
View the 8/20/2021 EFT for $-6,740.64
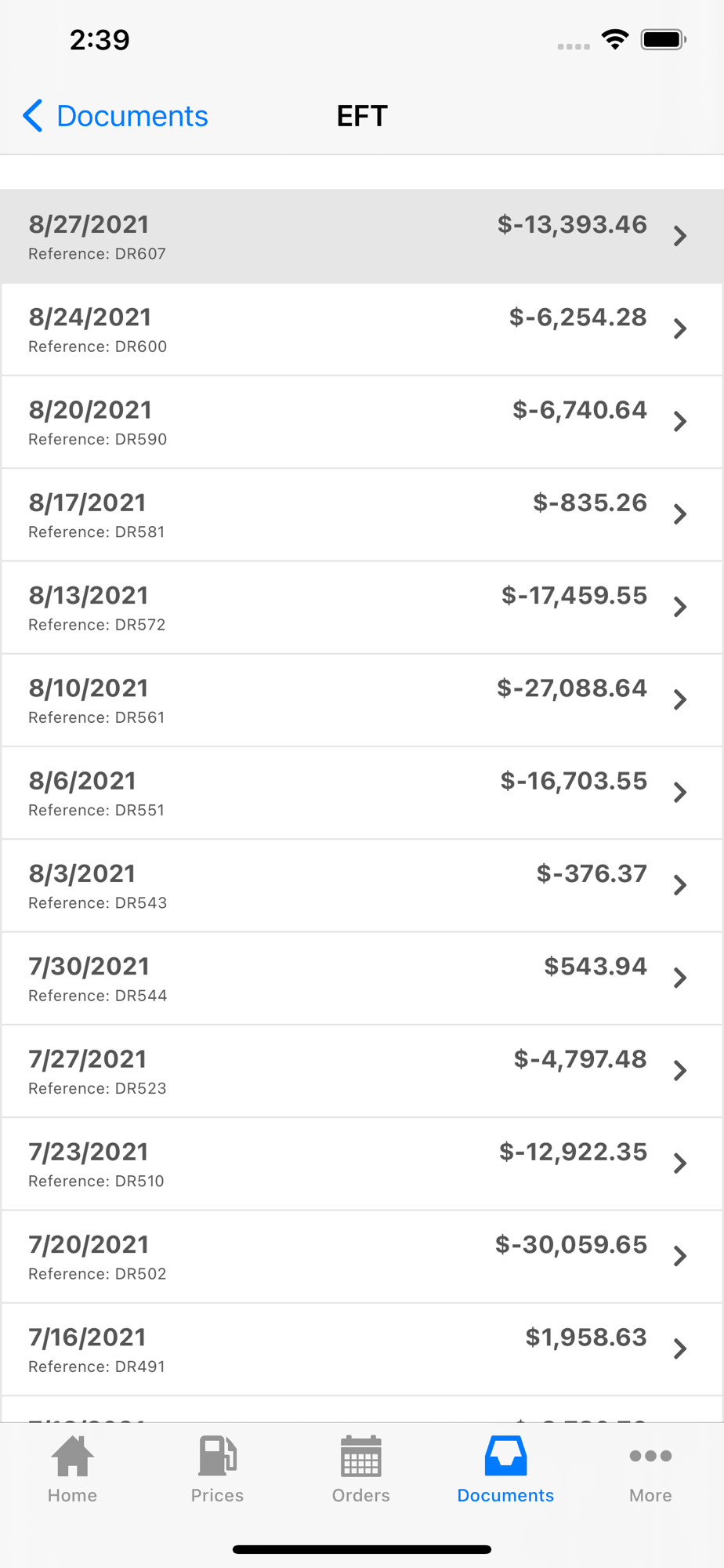pos(360,422)
